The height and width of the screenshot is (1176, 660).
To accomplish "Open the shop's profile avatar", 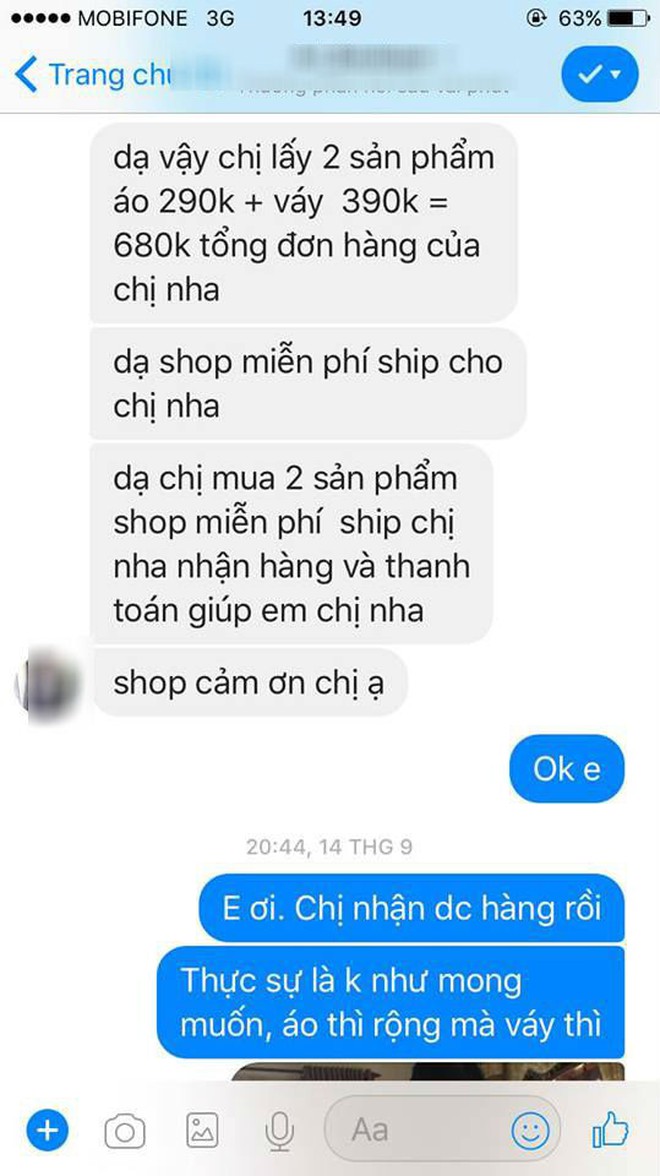I will click(47, 685).
